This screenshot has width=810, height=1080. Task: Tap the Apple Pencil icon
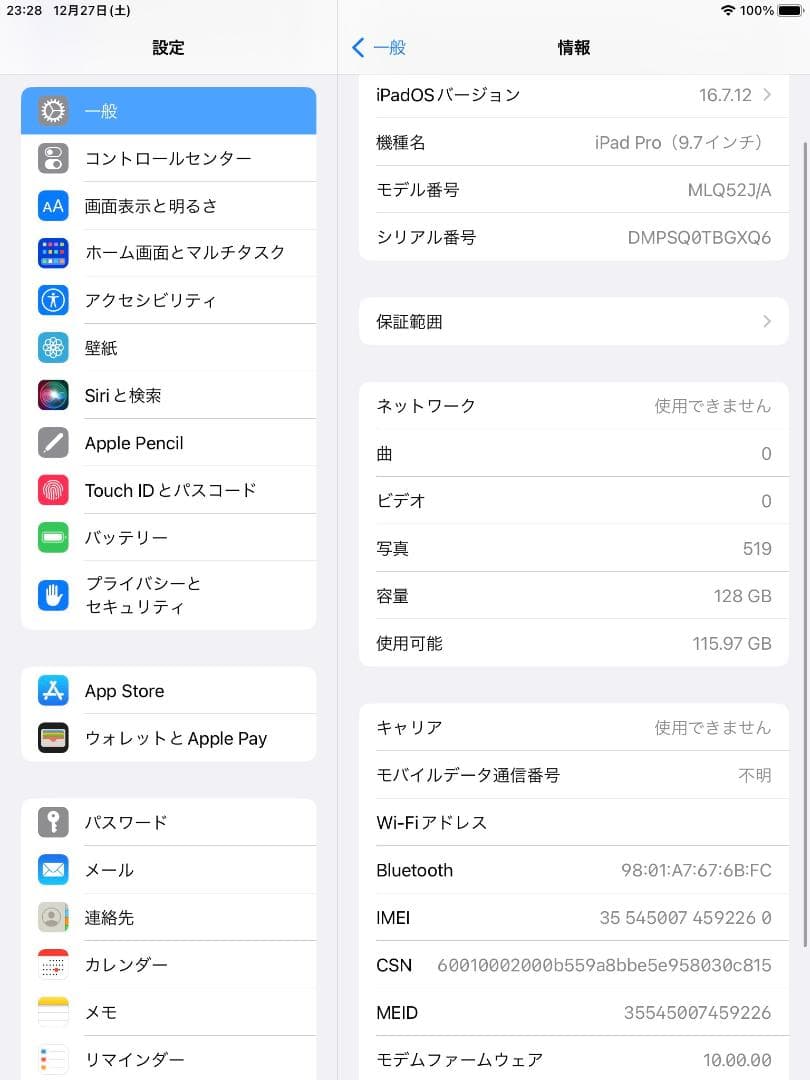point(52,442)
